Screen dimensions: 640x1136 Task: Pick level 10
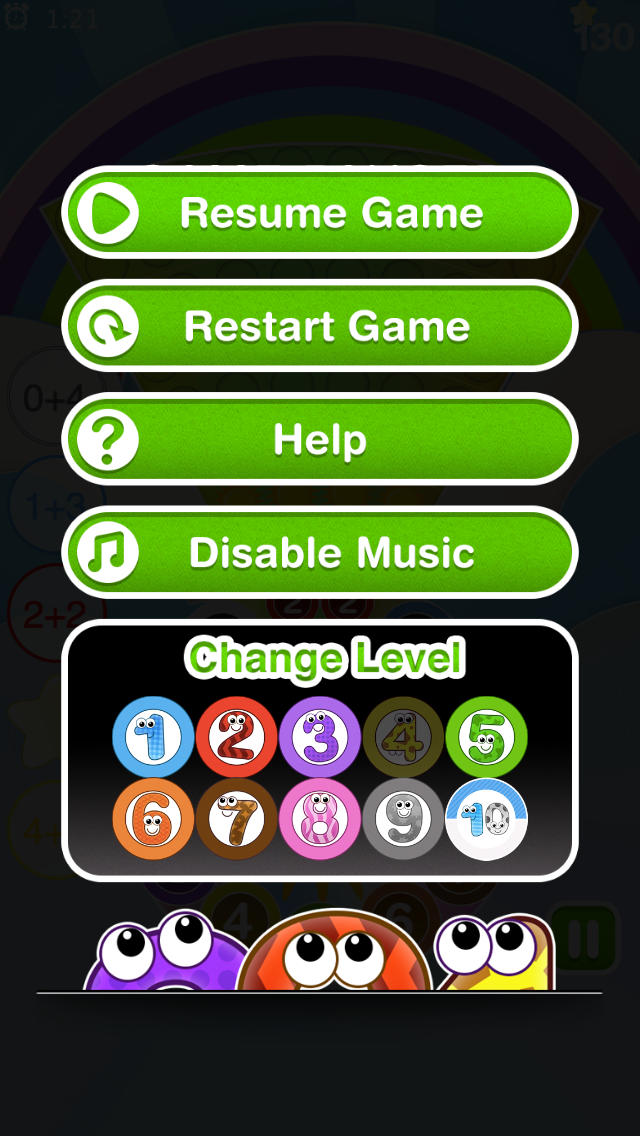[486, 819]
